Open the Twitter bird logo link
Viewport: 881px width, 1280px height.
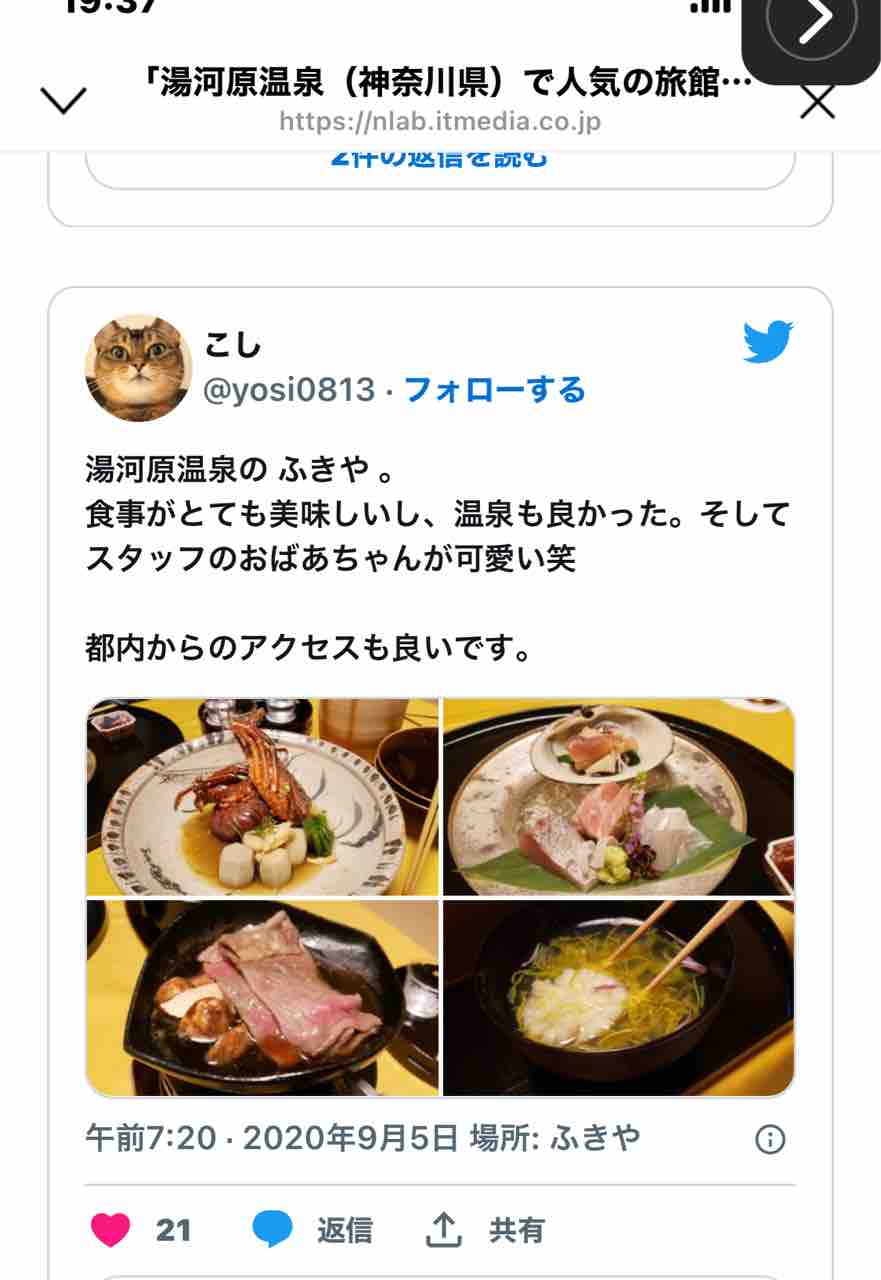pos(767,343)
